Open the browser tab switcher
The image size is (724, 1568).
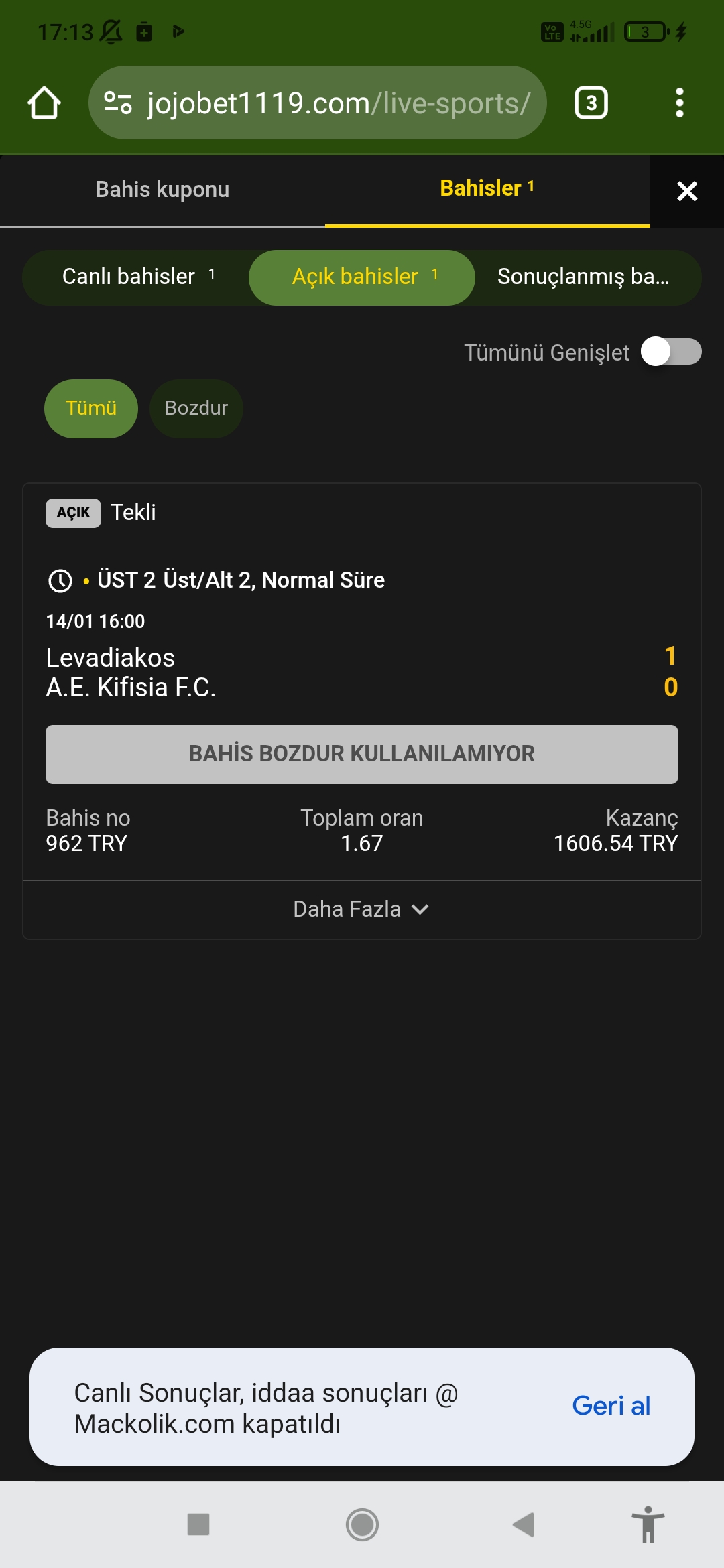[591, 103]
